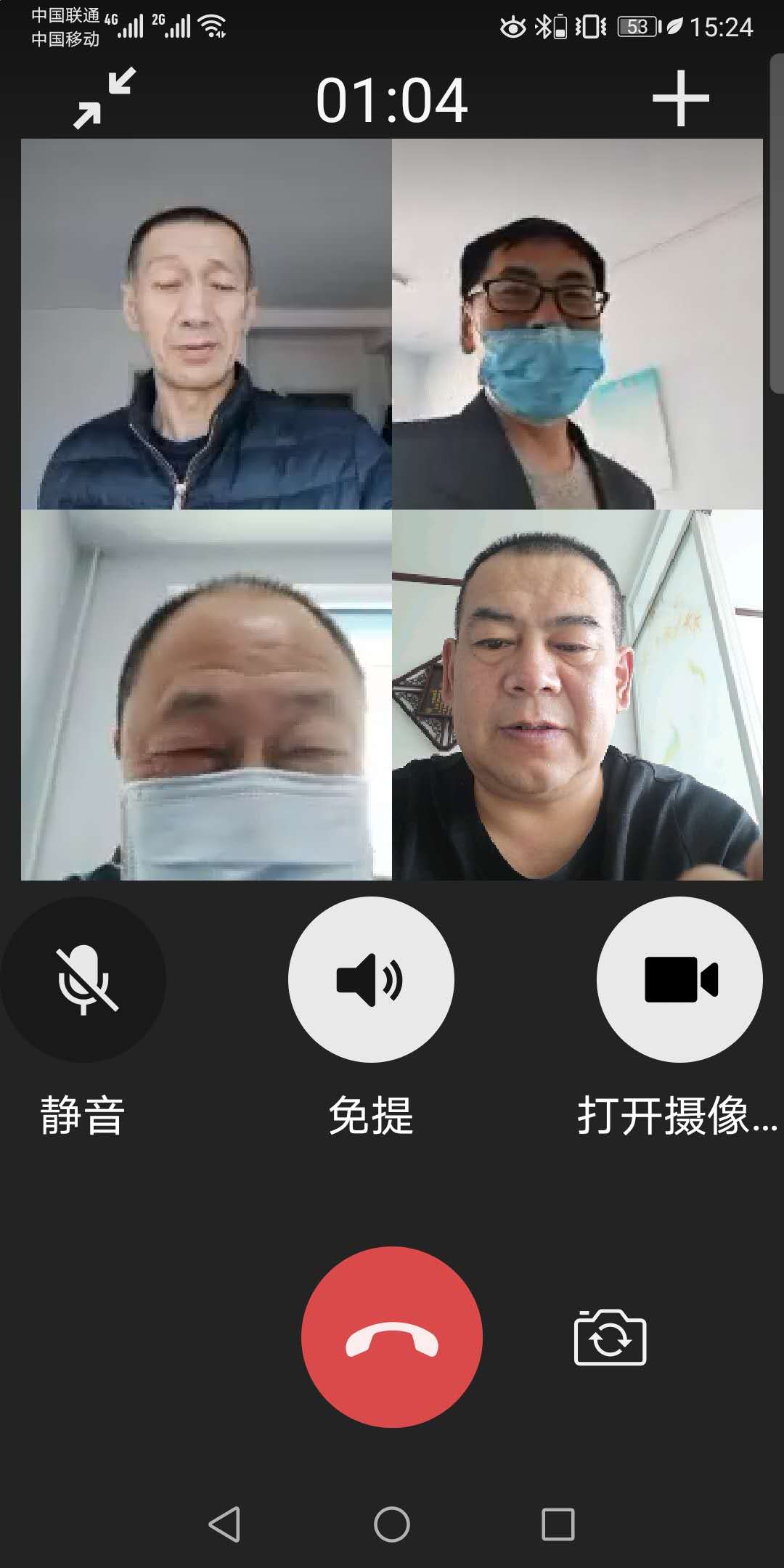Tap the 打开摄像 camera button
The width and height of the screenshot is (784, 1568).
679,979
